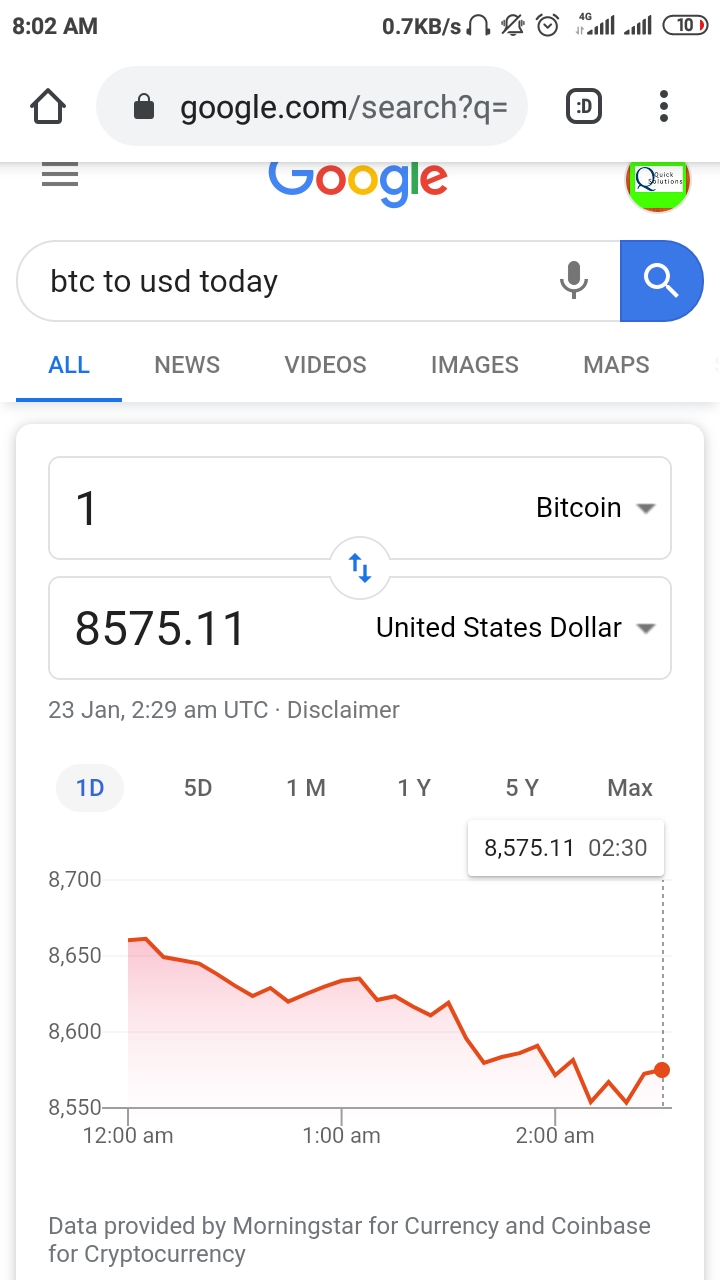Screen dimensions: 720x1280
Task: Edit the search query field
Action: pyautogui.click(x=290, y=282)
